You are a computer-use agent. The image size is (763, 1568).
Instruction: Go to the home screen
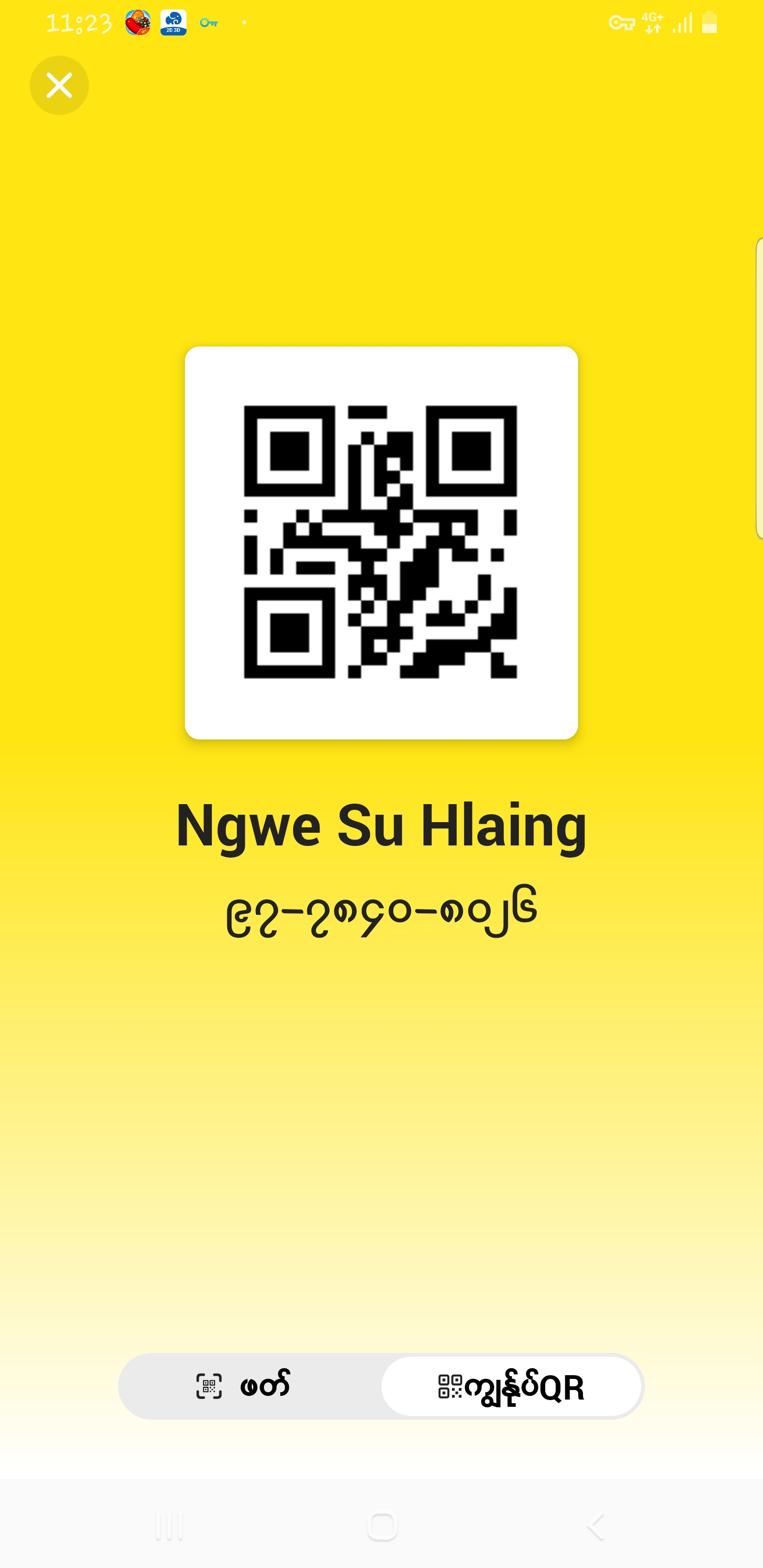382,1527
